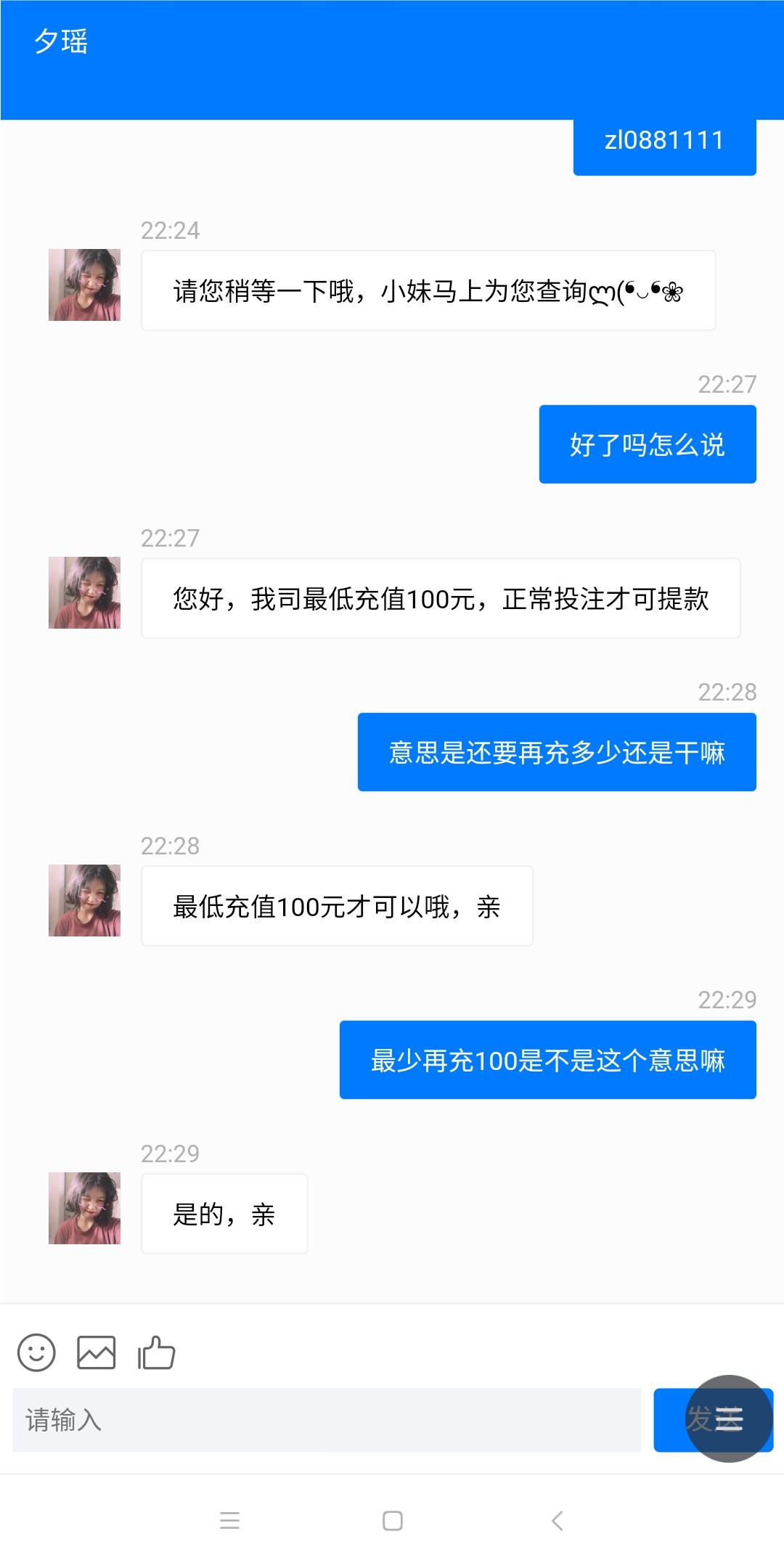Open the emoji picker

coord(36,1352)
